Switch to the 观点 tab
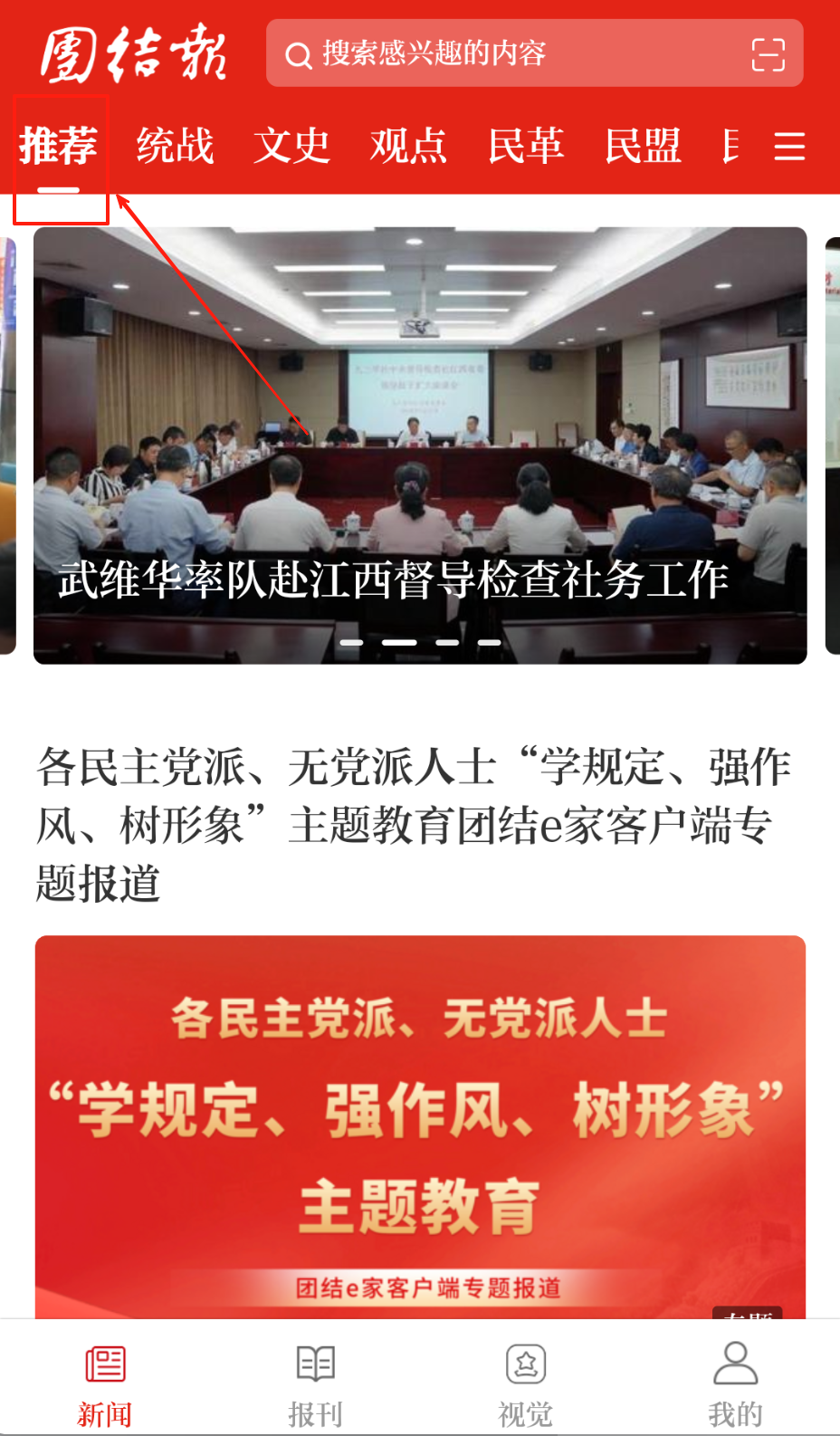 408,147
